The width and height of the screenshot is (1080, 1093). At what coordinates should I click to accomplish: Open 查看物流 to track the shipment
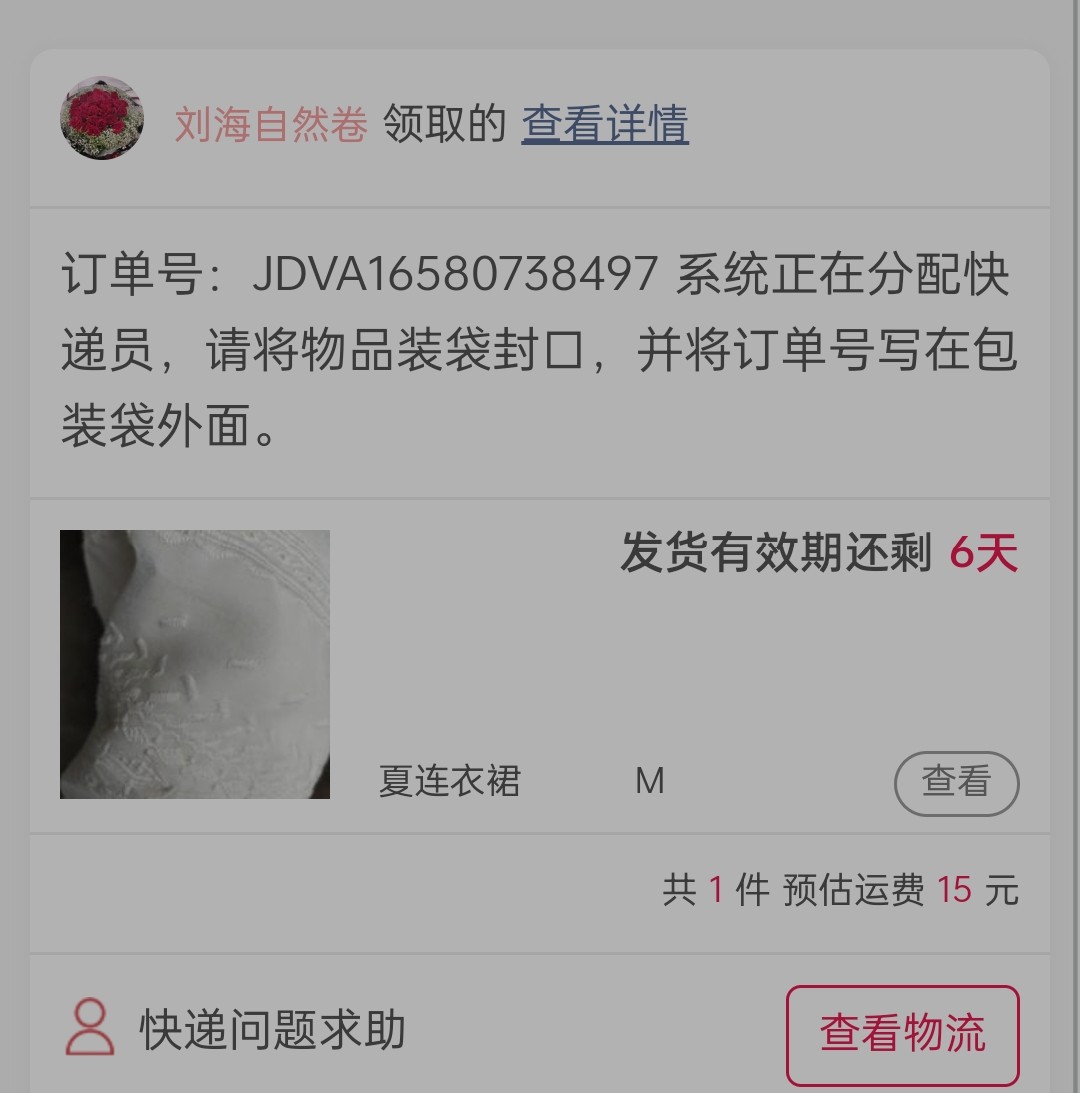pyautogui.click(x=902, y=1033)
